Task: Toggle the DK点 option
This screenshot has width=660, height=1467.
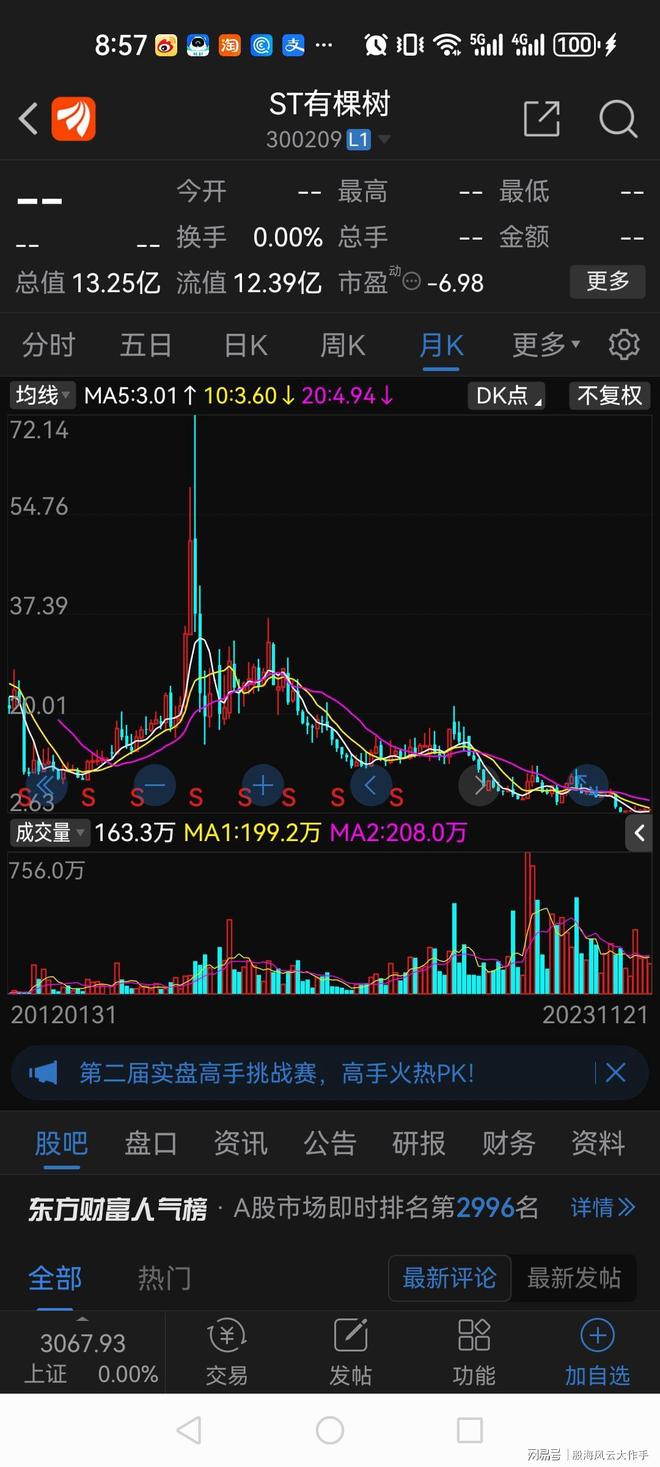Action: 508,396
